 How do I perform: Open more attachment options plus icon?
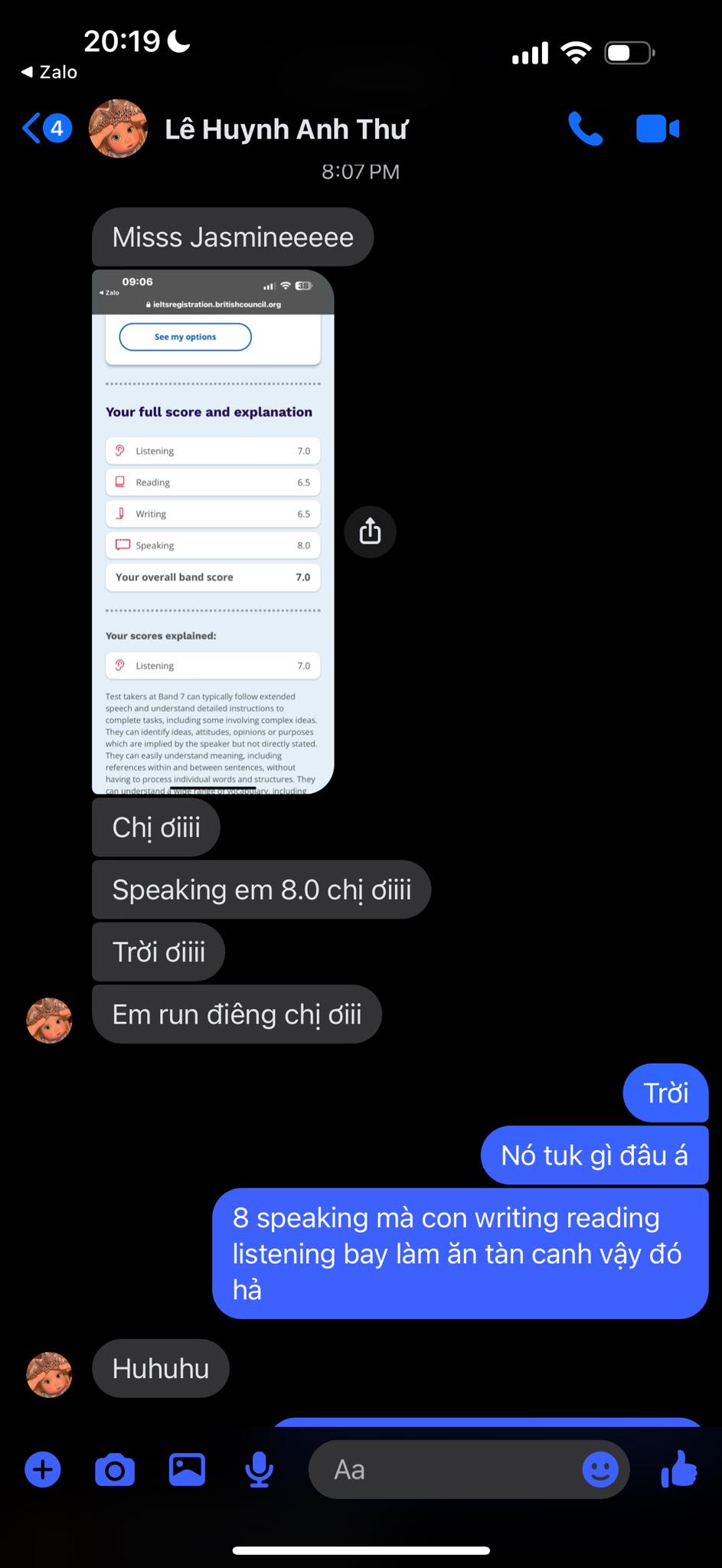[x=43, y=1469]
